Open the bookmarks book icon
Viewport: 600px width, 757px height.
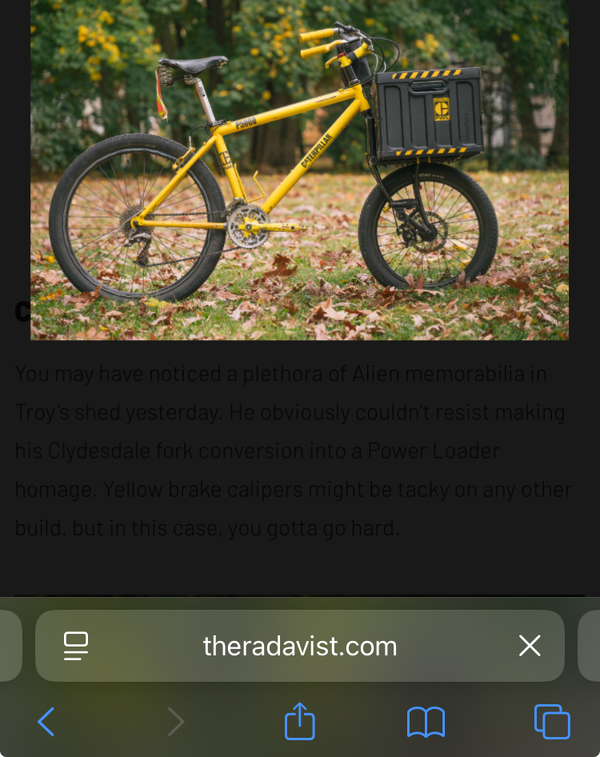pyautogui.click(x=425, y=721)
